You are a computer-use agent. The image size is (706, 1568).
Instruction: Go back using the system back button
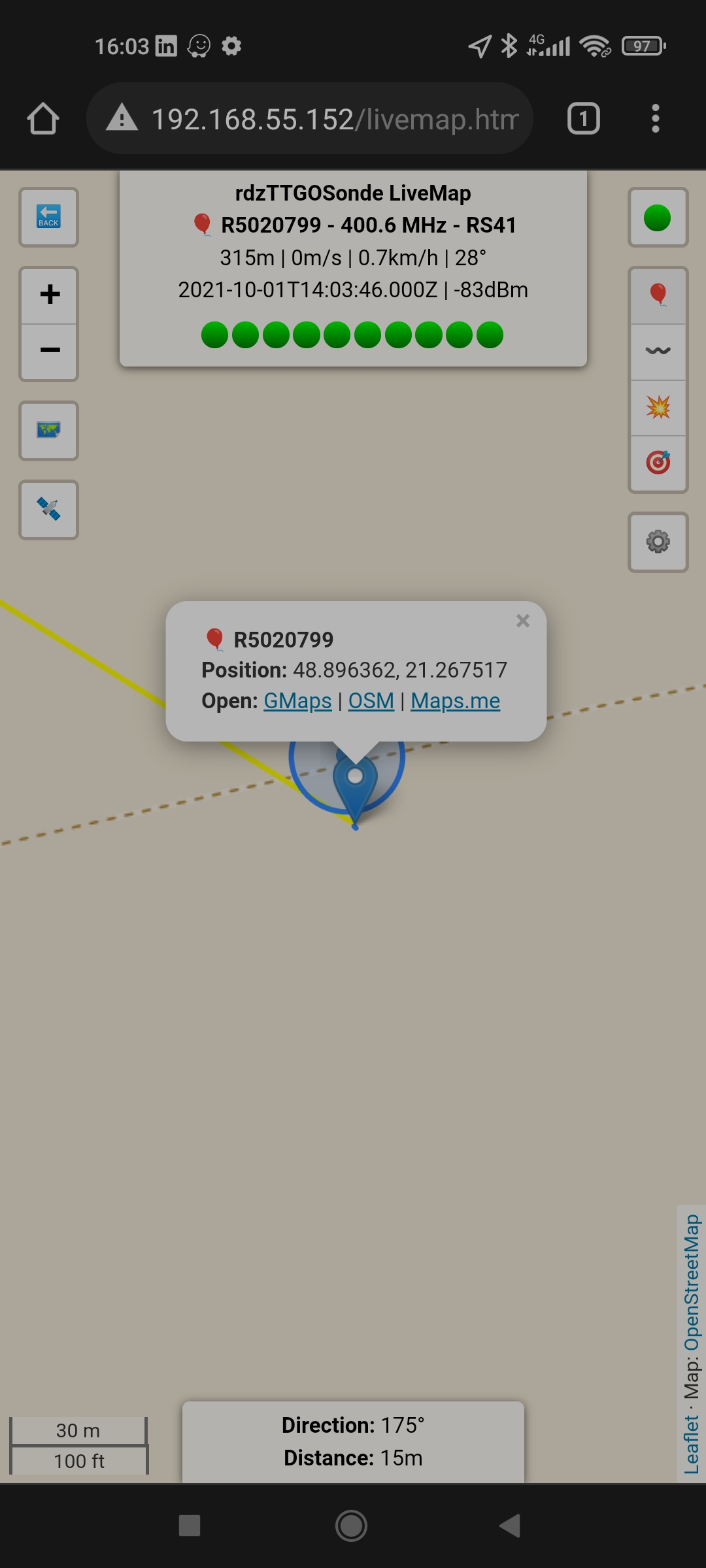tap(510, 1526)
